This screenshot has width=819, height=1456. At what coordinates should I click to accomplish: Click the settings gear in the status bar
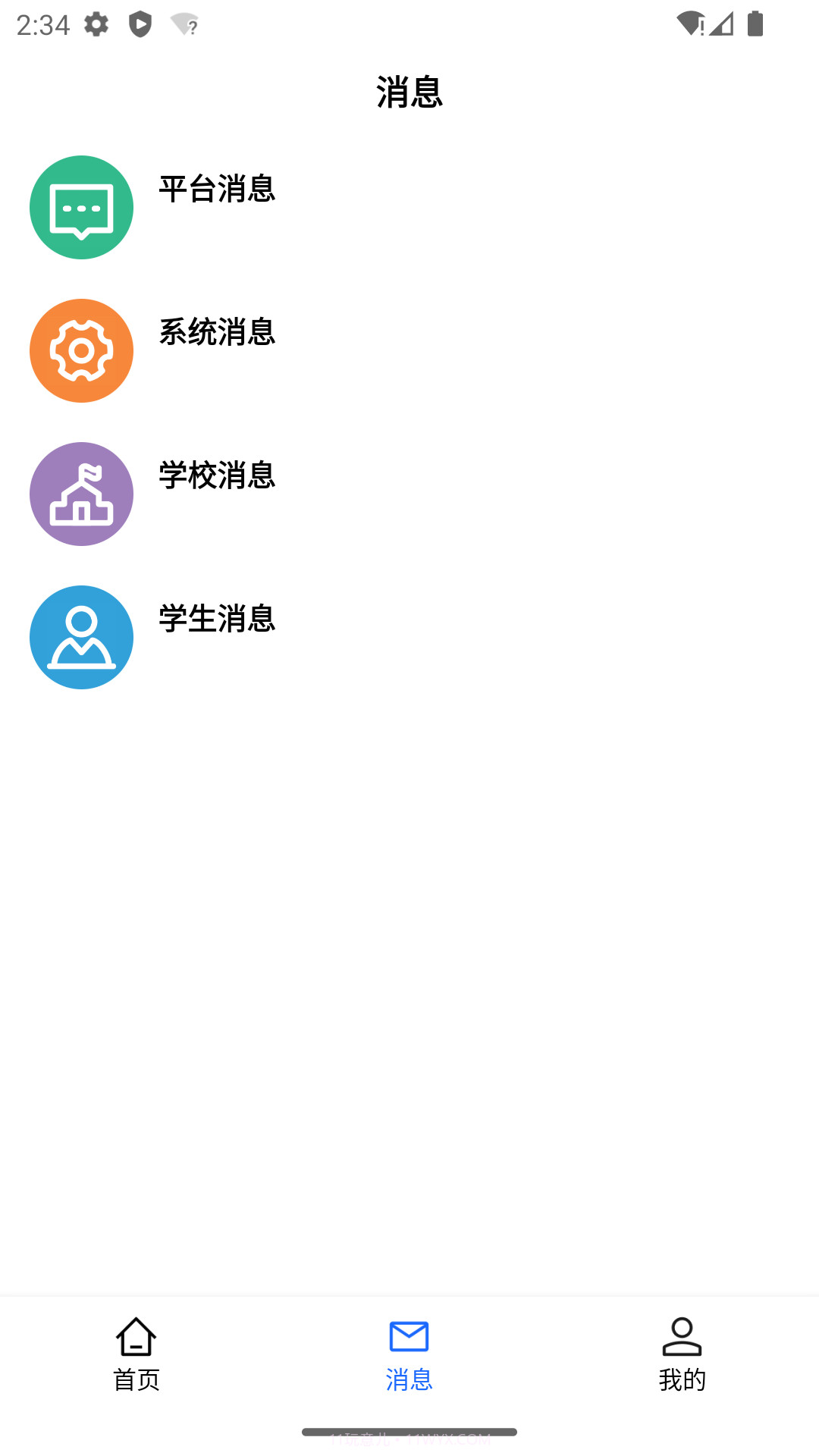[x=97, y=24]
